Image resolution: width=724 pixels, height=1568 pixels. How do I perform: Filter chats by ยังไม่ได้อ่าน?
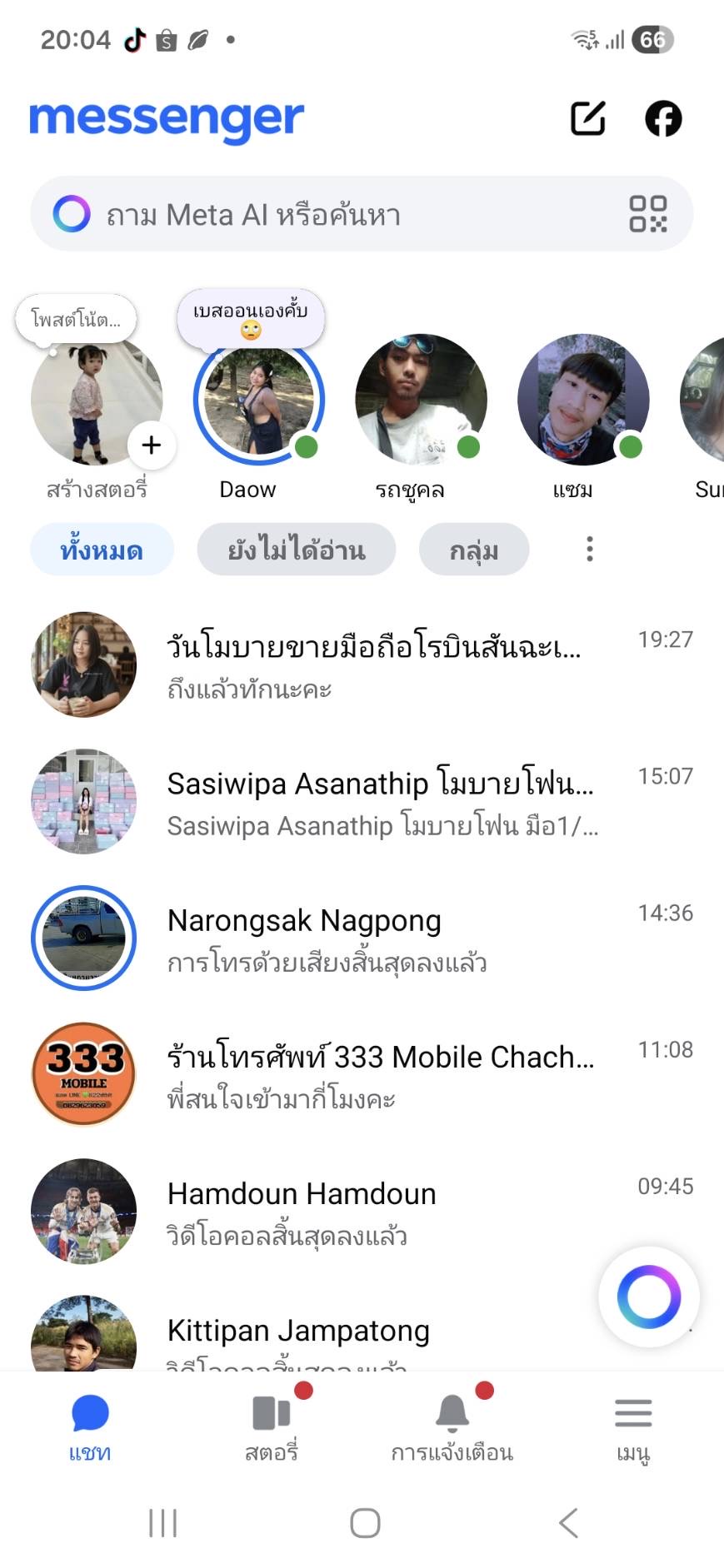tap(296, 550)
